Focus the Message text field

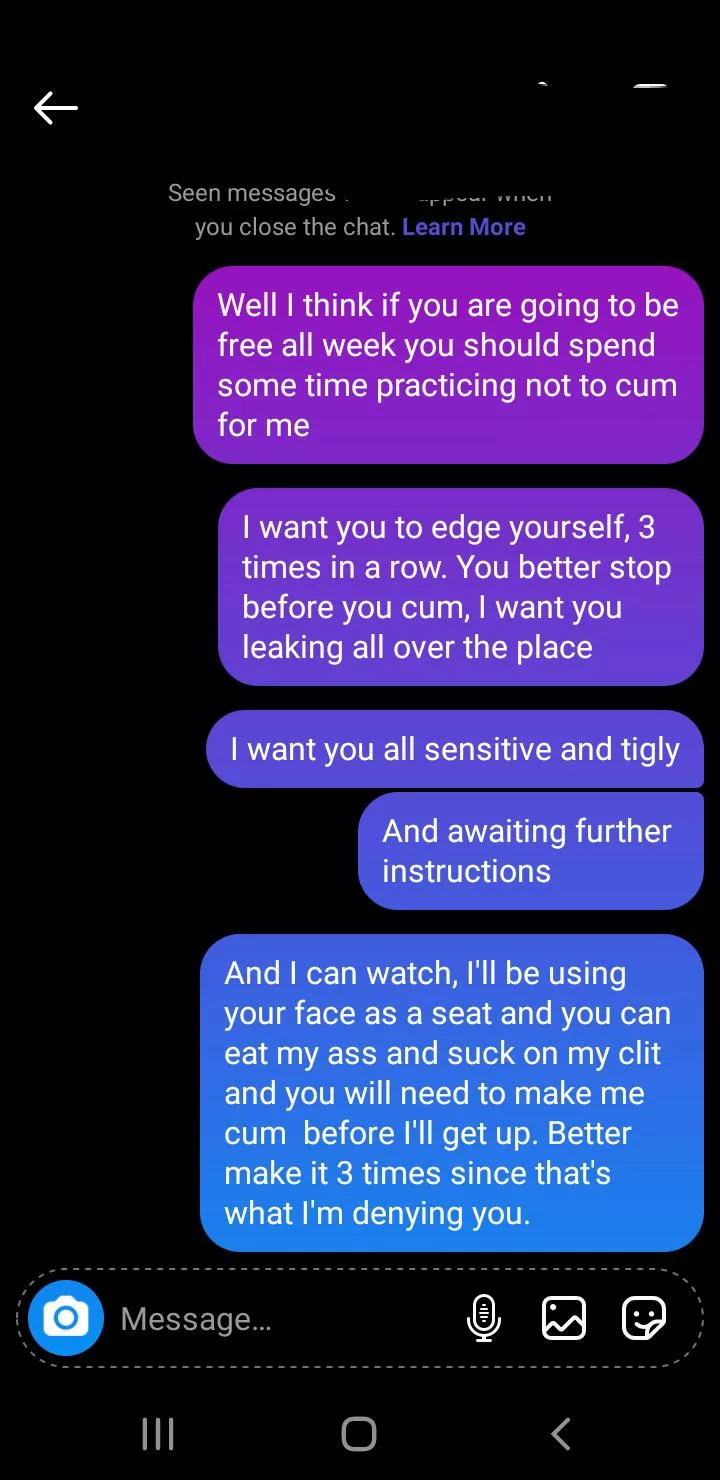(280, 1319)
